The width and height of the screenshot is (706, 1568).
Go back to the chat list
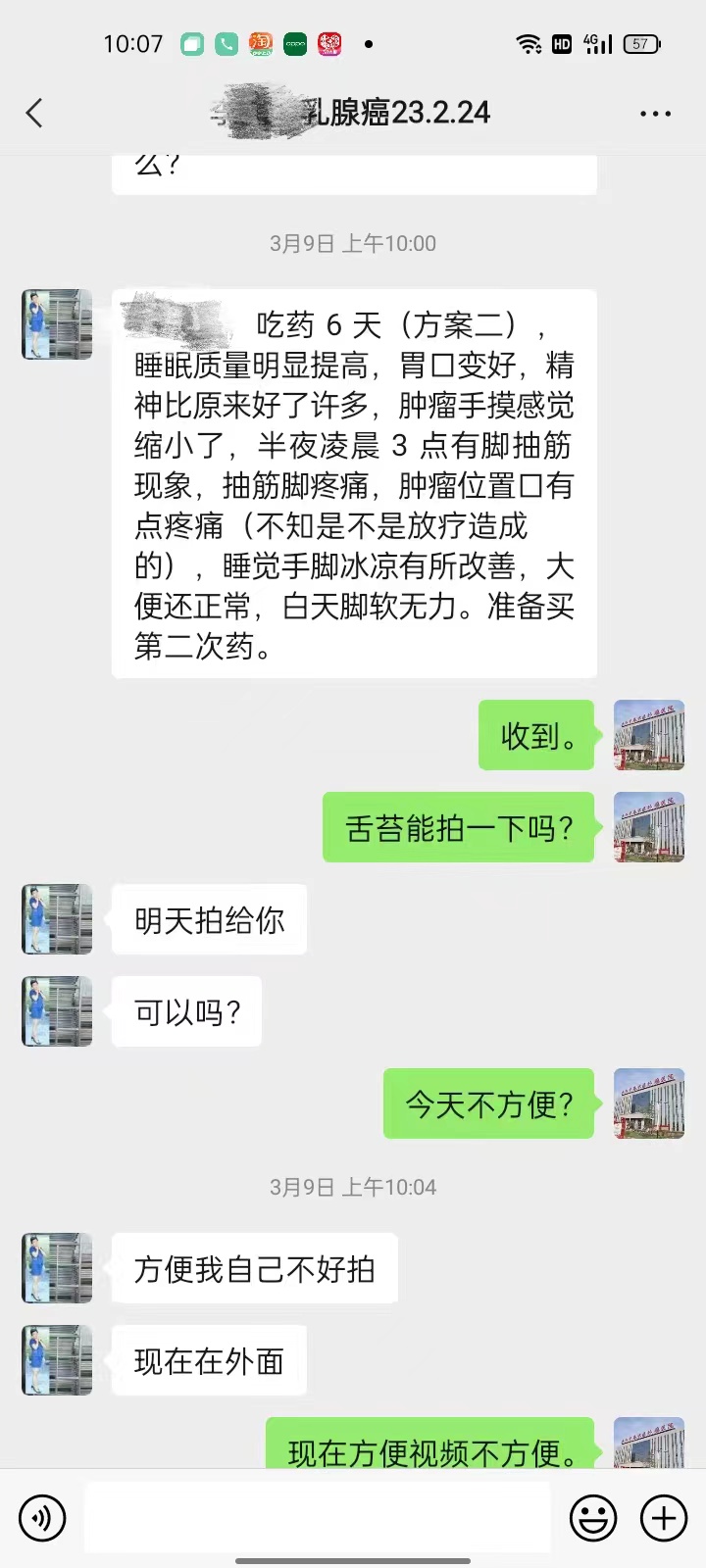pos(34,113)
